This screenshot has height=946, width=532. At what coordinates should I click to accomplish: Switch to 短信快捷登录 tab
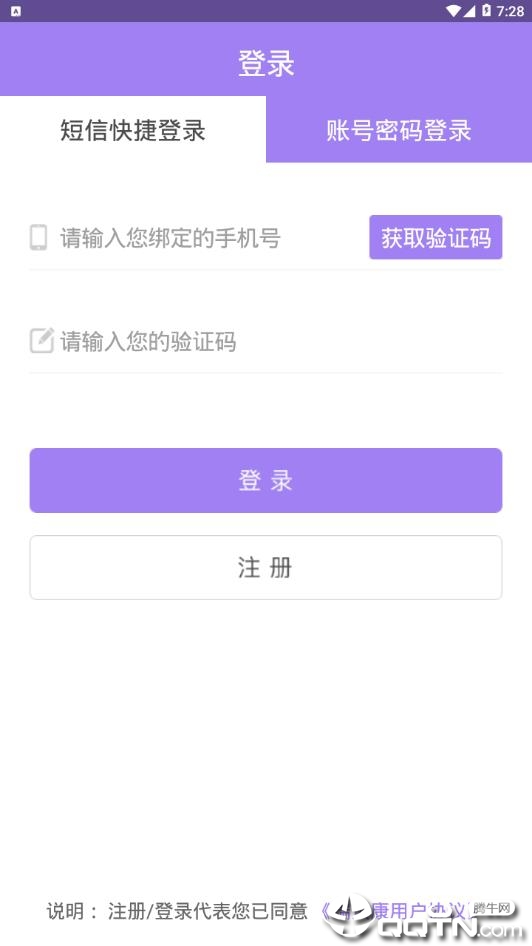pos(133,130)
